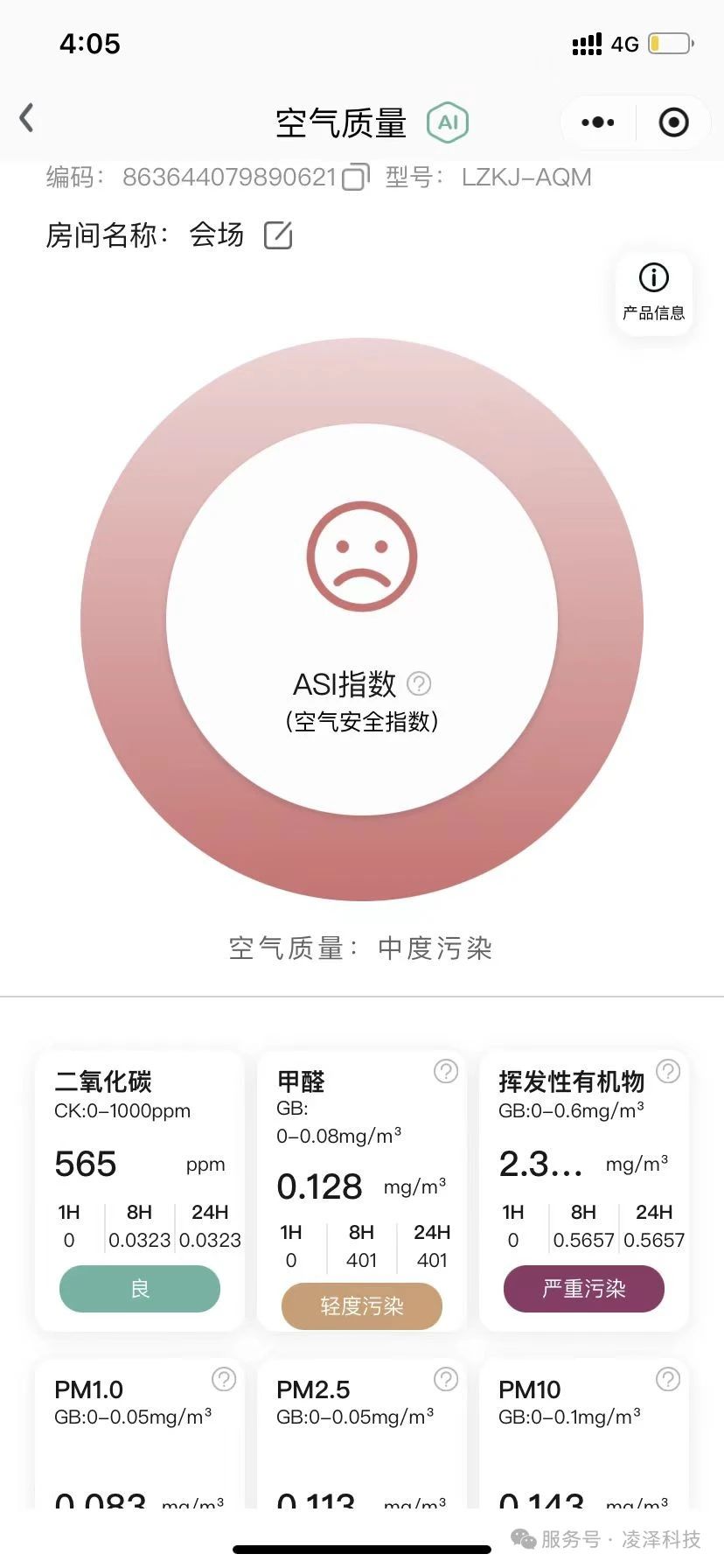Tap the AI badge next to 空气质量

(x=448, y=122)
